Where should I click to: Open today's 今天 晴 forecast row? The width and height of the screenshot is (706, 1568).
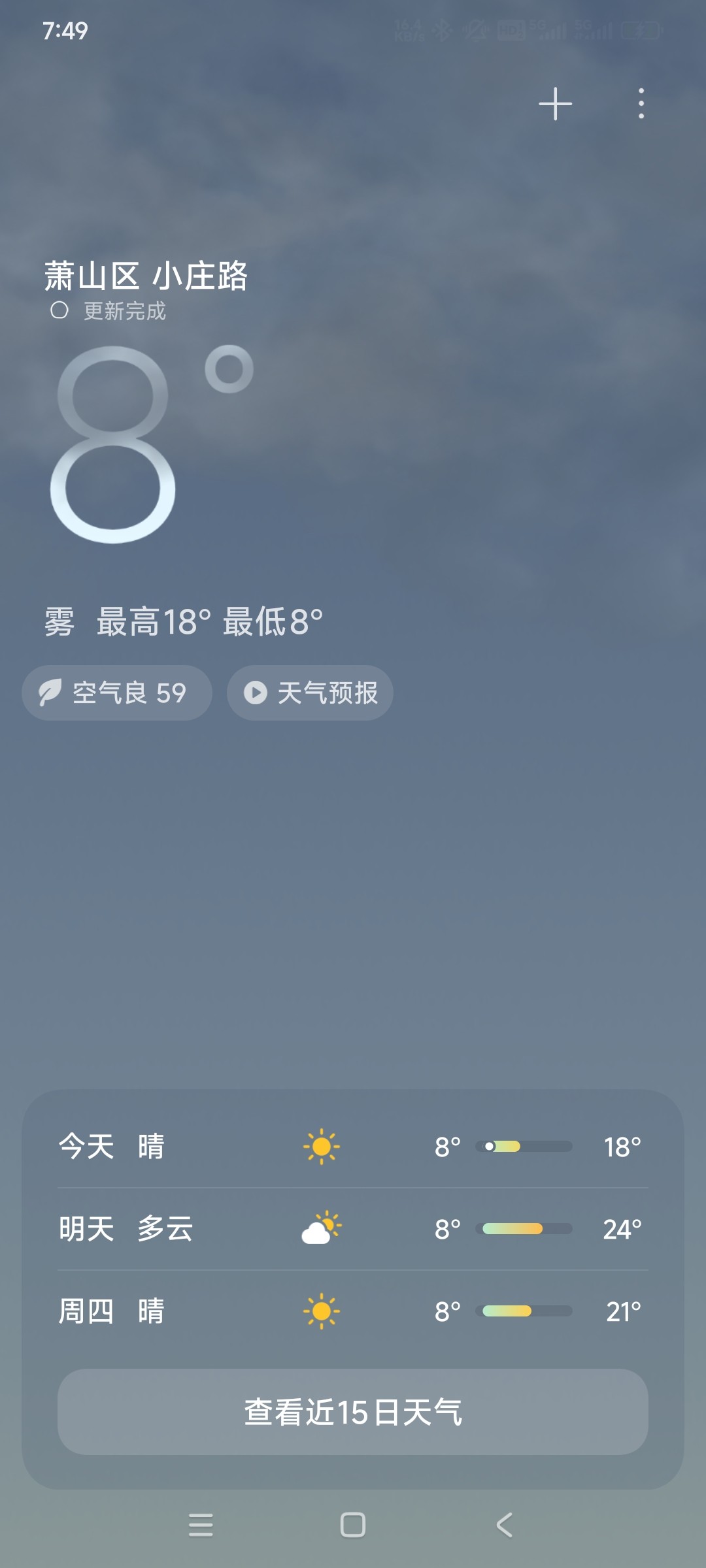[x=353, y=1147]
